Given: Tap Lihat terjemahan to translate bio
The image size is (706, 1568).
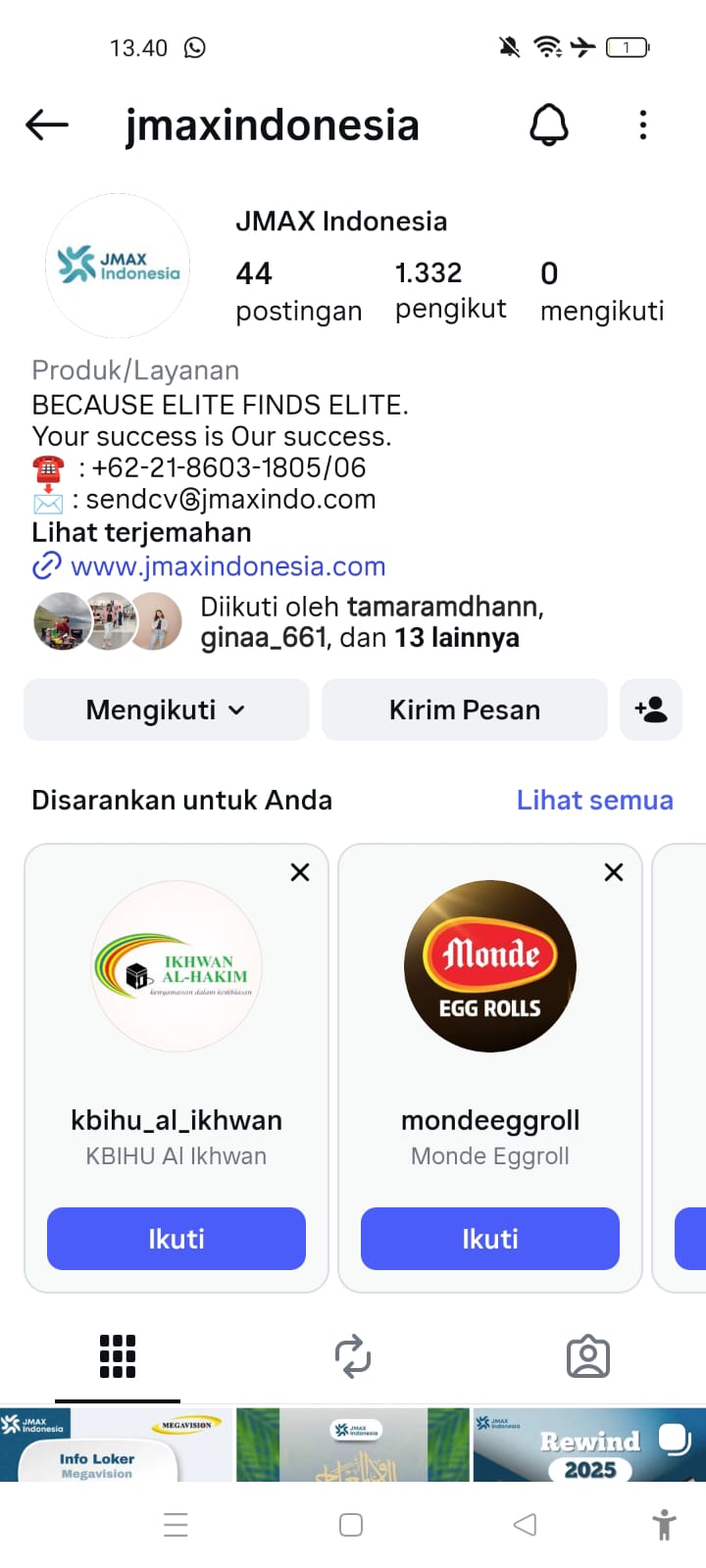Looking at the screenshot, I should click(142, 532).
